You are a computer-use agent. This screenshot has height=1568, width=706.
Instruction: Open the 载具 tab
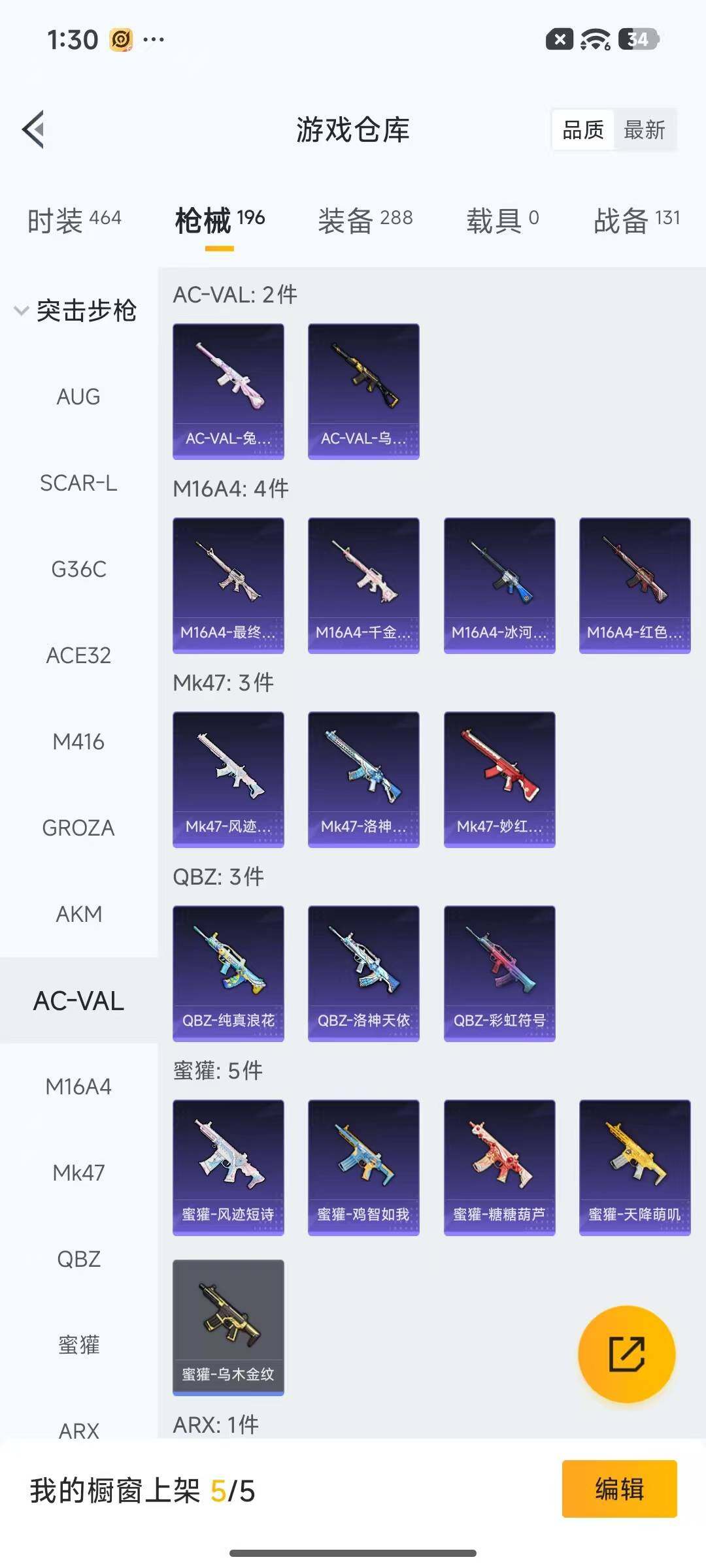click(x=502, y=220)
